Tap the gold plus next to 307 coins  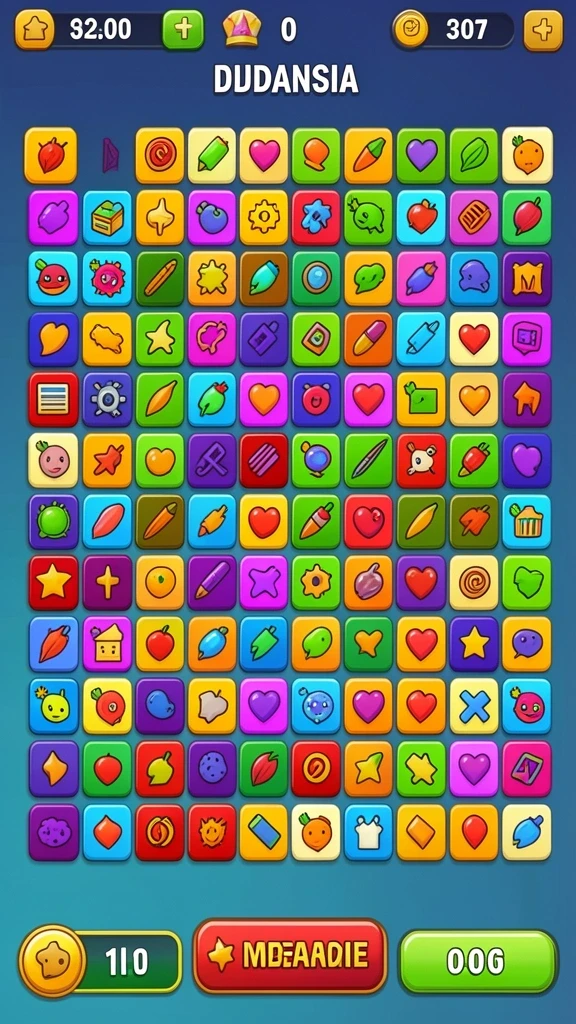tap(543, 29)
